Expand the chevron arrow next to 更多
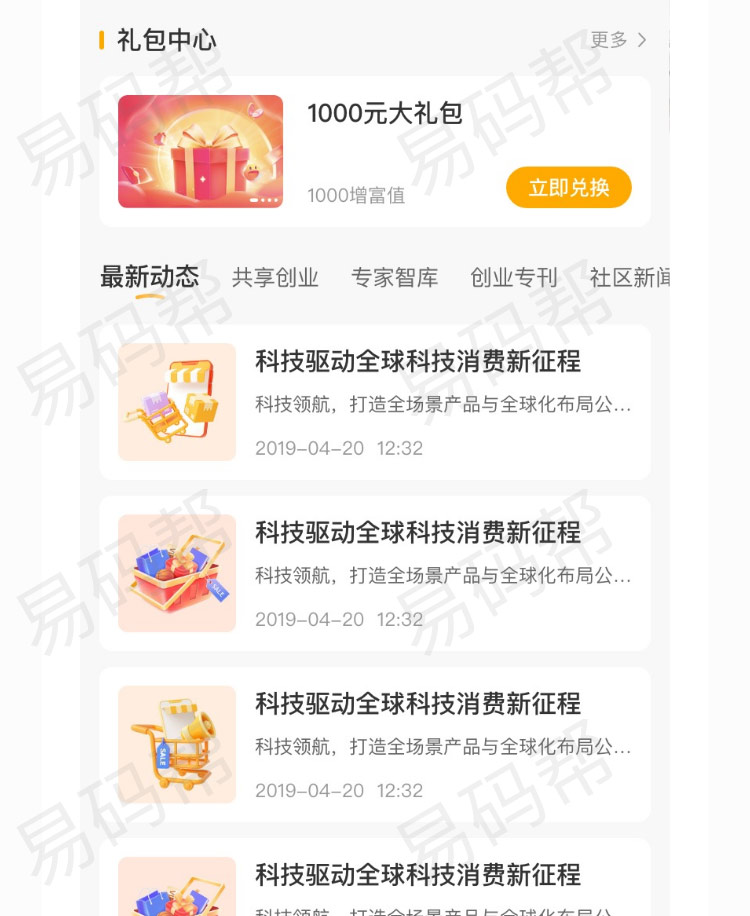The image size is (750, 916). click(x=643, y=41)
